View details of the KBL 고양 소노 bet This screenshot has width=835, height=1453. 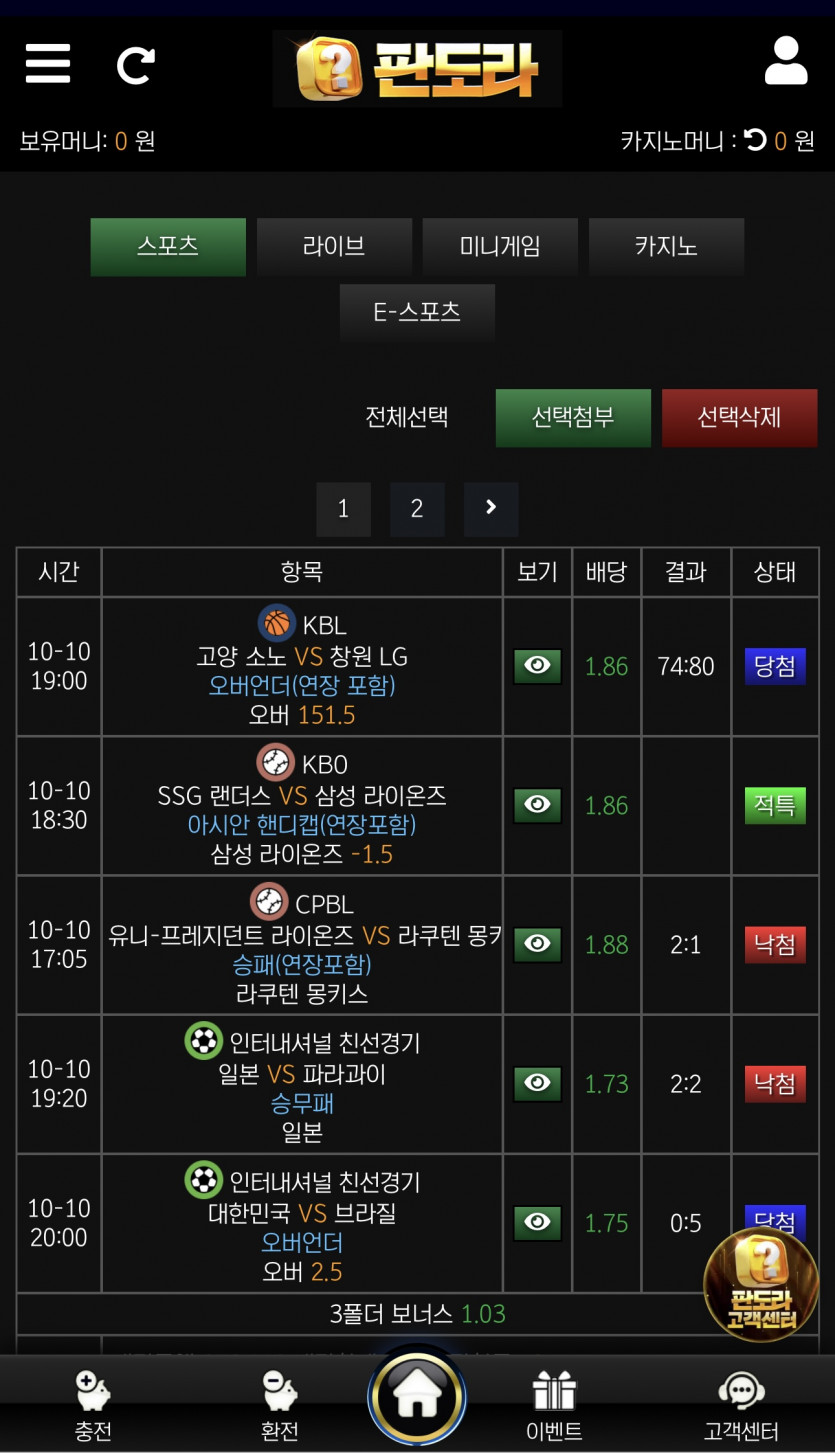point(537,666)
